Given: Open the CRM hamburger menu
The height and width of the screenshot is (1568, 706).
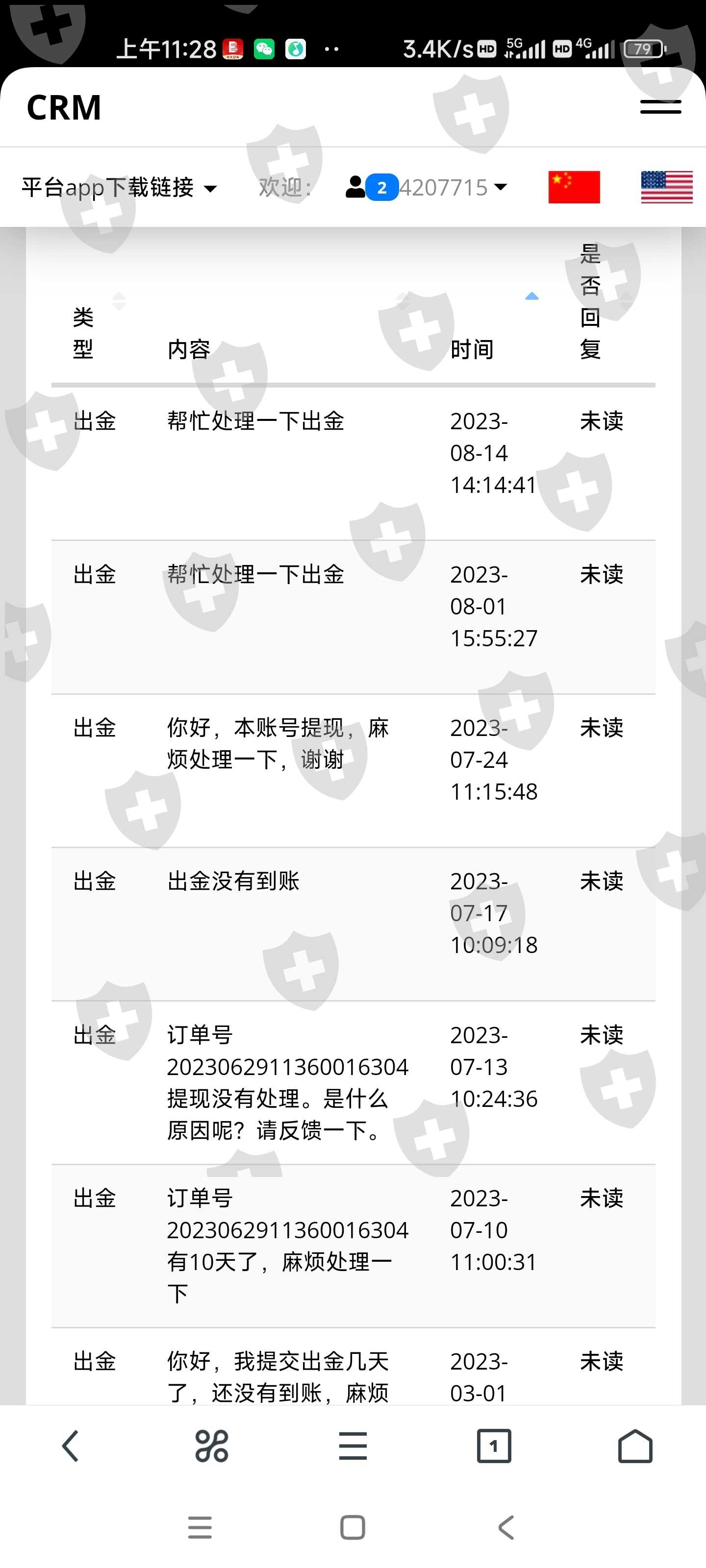Looking at the screenshot, I should click(660, 107).
